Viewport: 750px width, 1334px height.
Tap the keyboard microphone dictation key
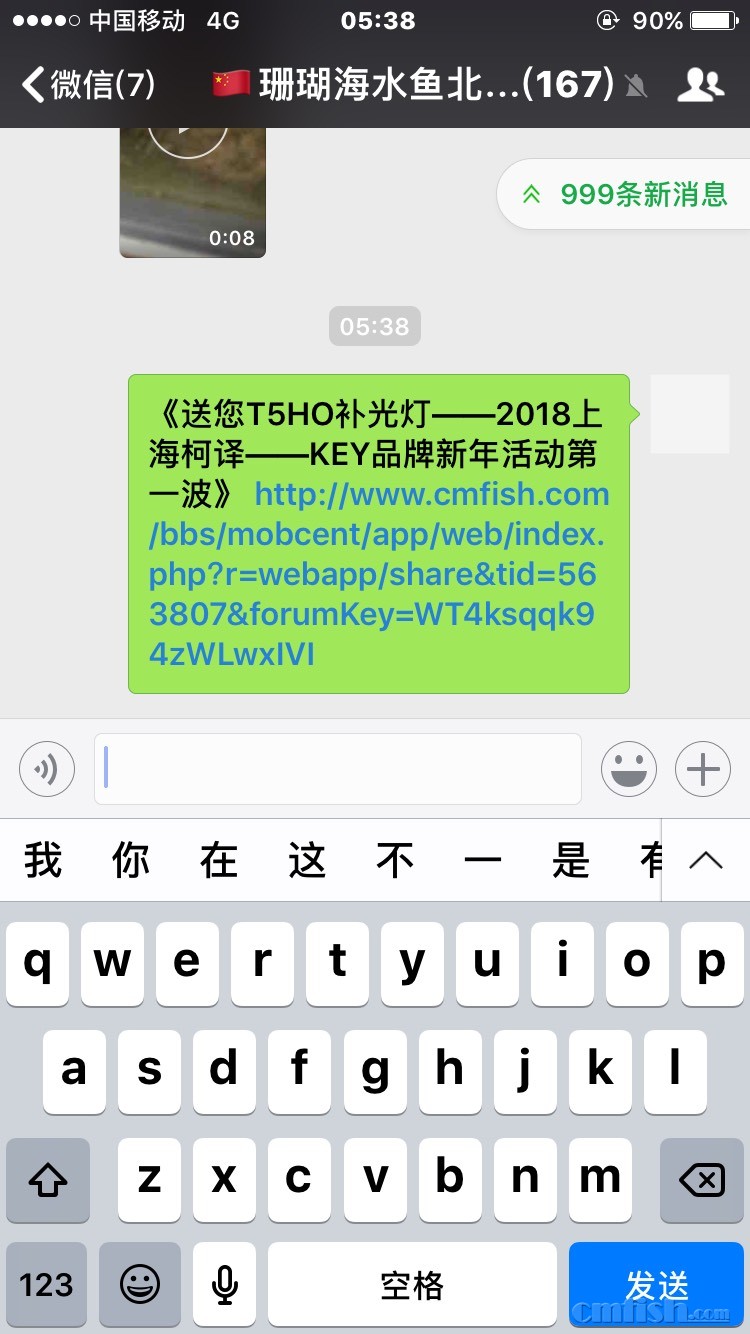coord(225,1285)
